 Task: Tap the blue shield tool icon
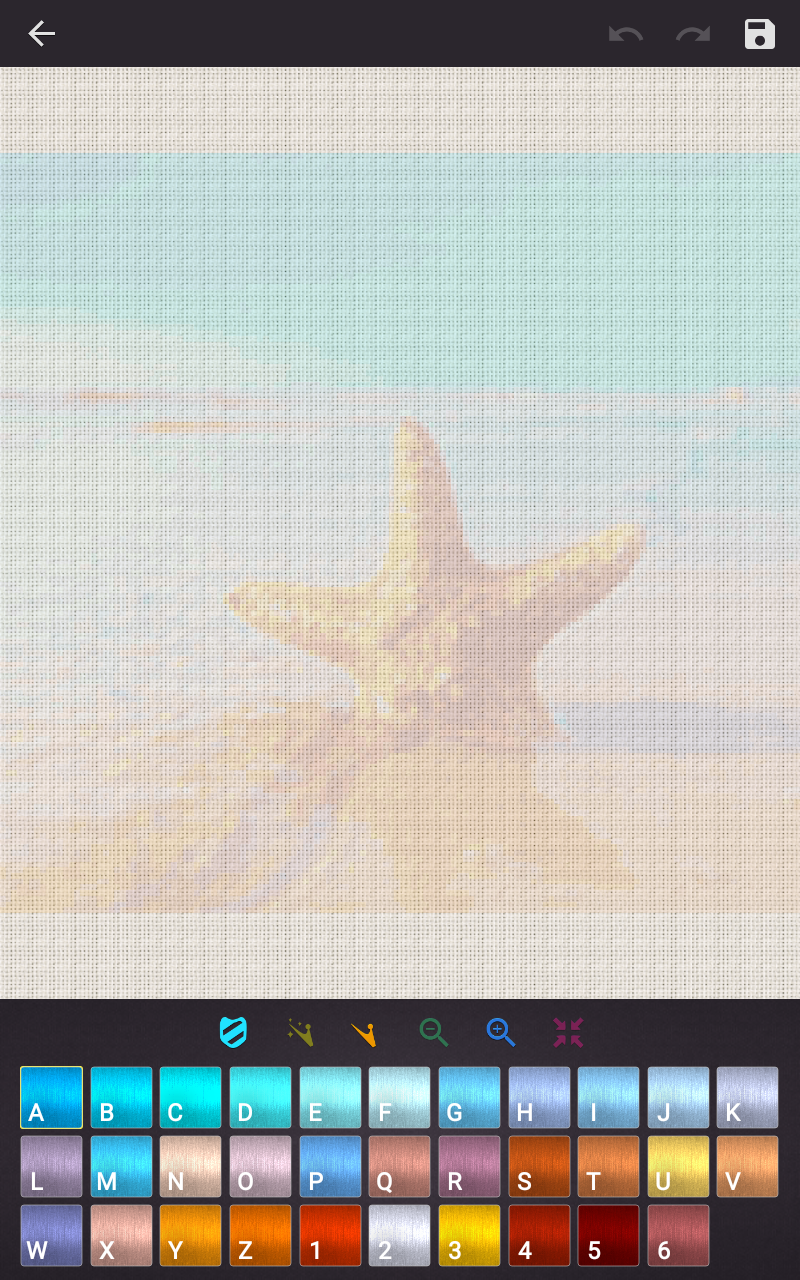point(233,1032)
